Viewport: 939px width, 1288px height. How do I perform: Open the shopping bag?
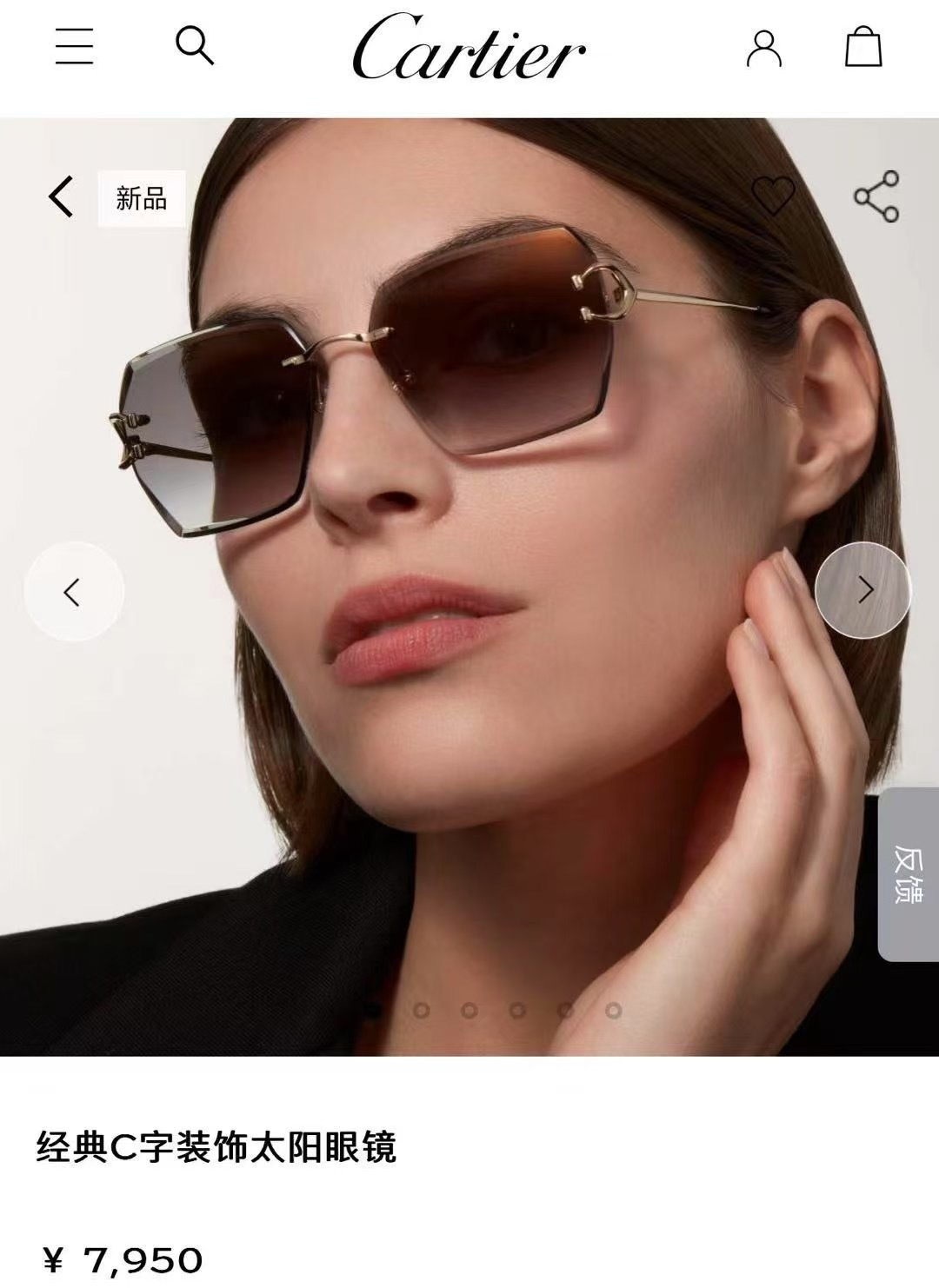point(863,46)
